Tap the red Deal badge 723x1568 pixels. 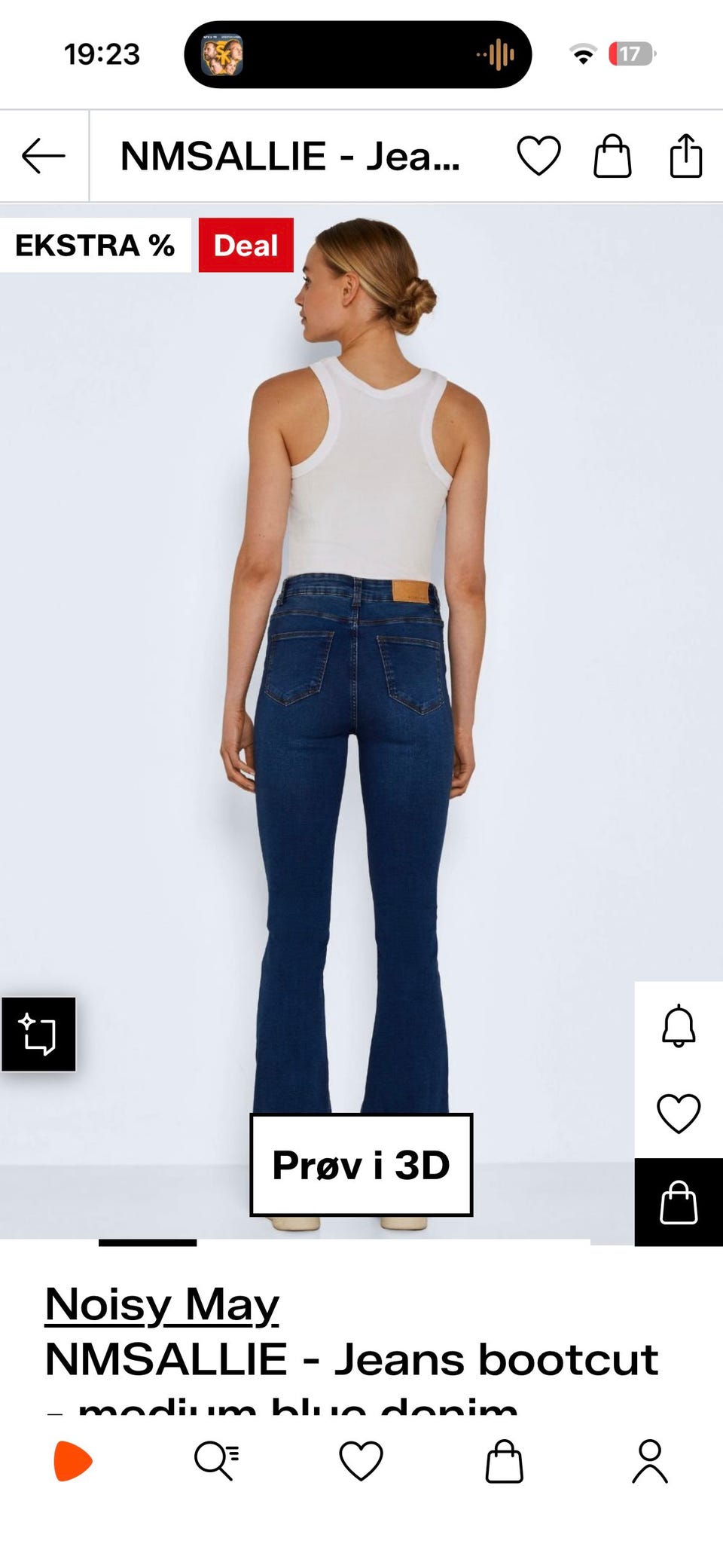point(246,245)
